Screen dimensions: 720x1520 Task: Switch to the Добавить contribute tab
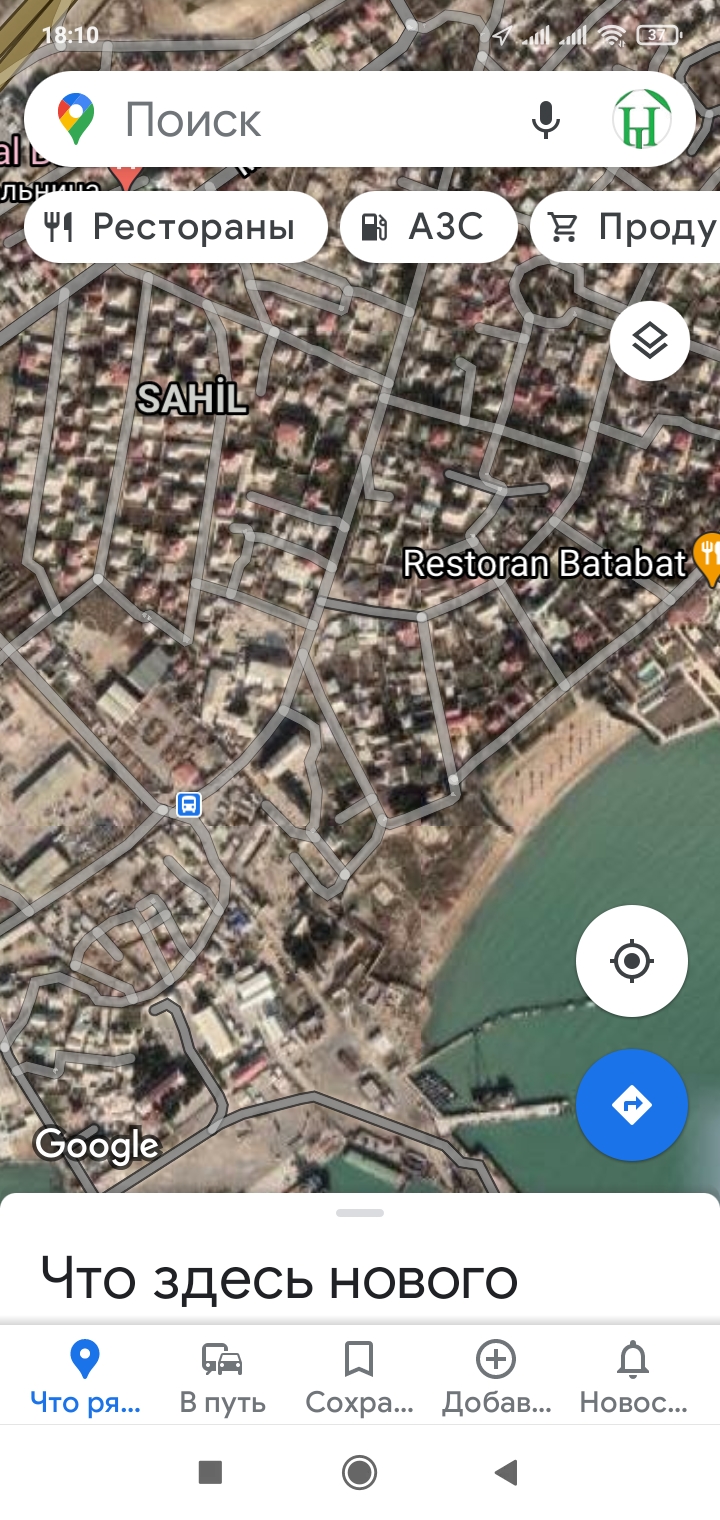click(496, 1377)
